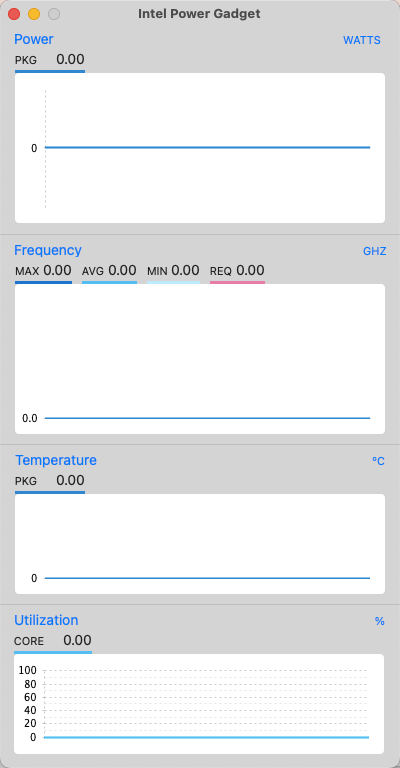Image resolution: width=400 pixels, height=768 pixels.
Task: Toggle the CORE utilization series
Action: (53, 643)
